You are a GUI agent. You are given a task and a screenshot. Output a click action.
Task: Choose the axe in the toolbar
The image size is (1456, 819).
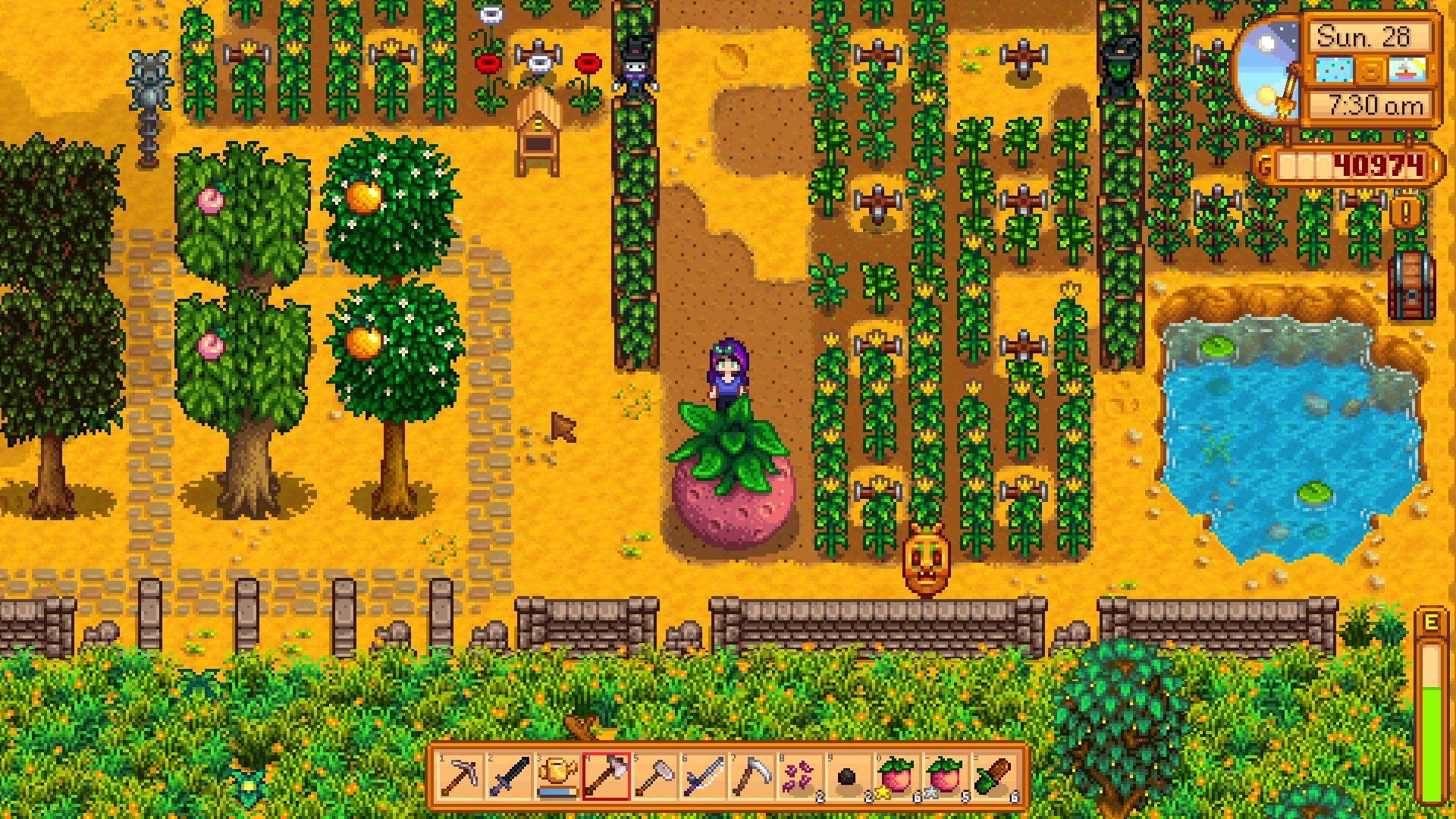pos(606,777)
